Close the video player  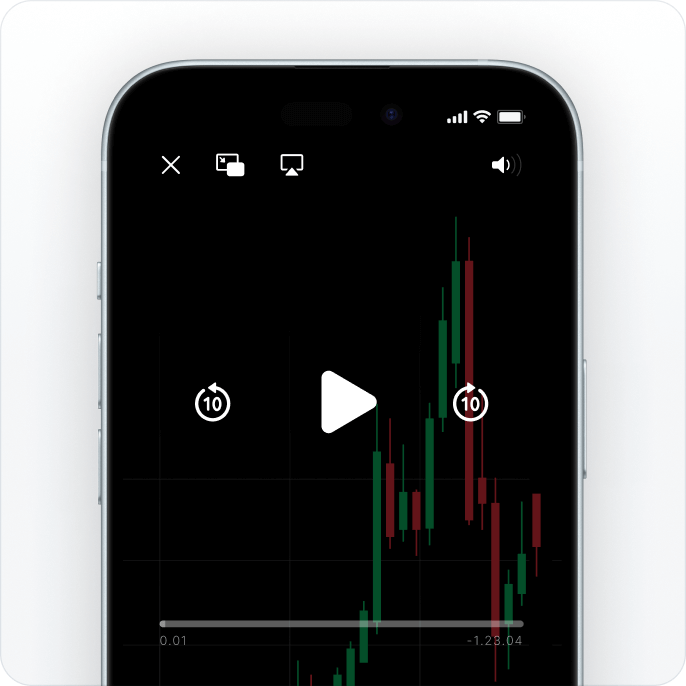pos(171,165)
